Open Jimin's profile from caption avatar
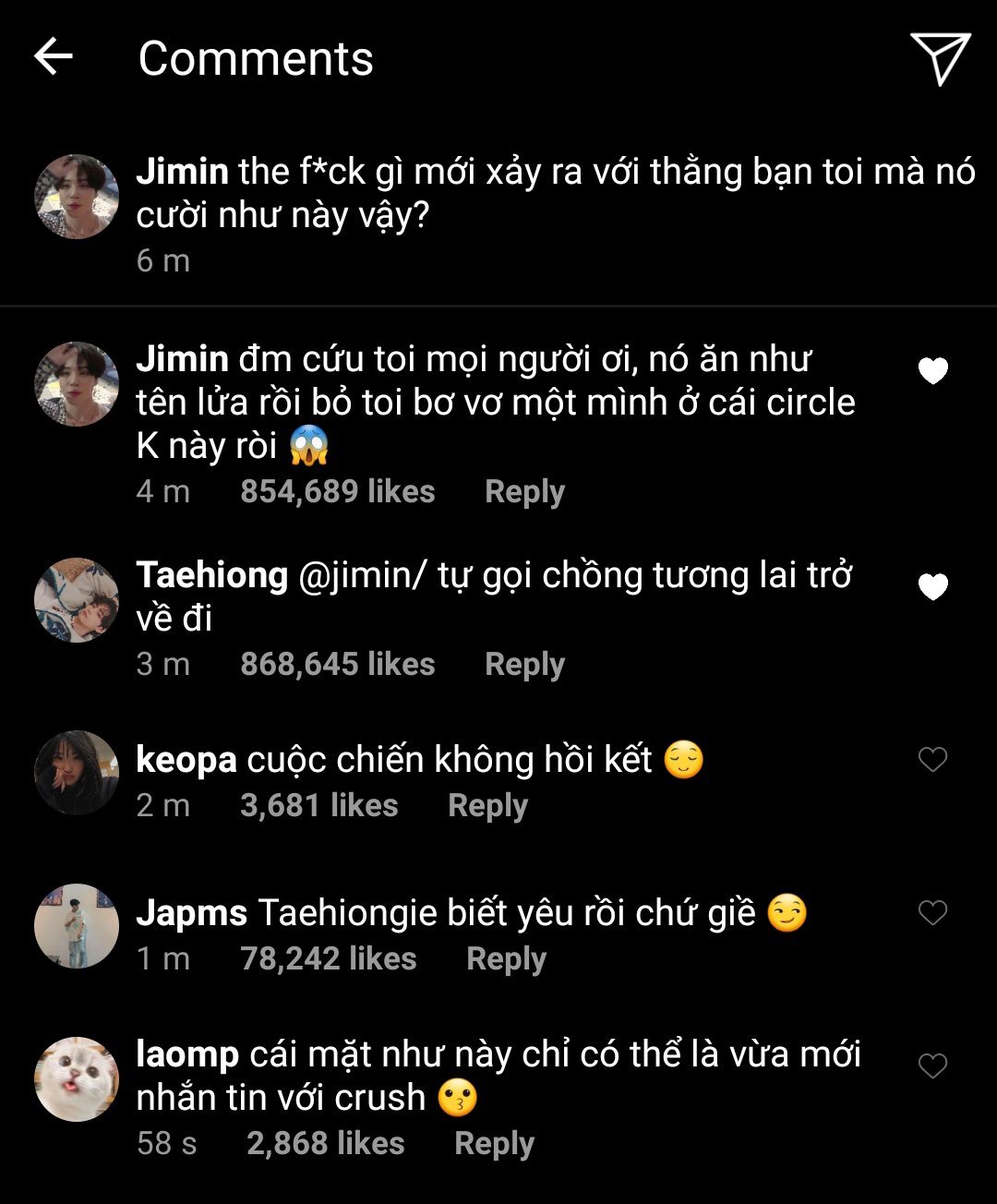This screenshot has height=1204, width=997. tap(77, 197)
